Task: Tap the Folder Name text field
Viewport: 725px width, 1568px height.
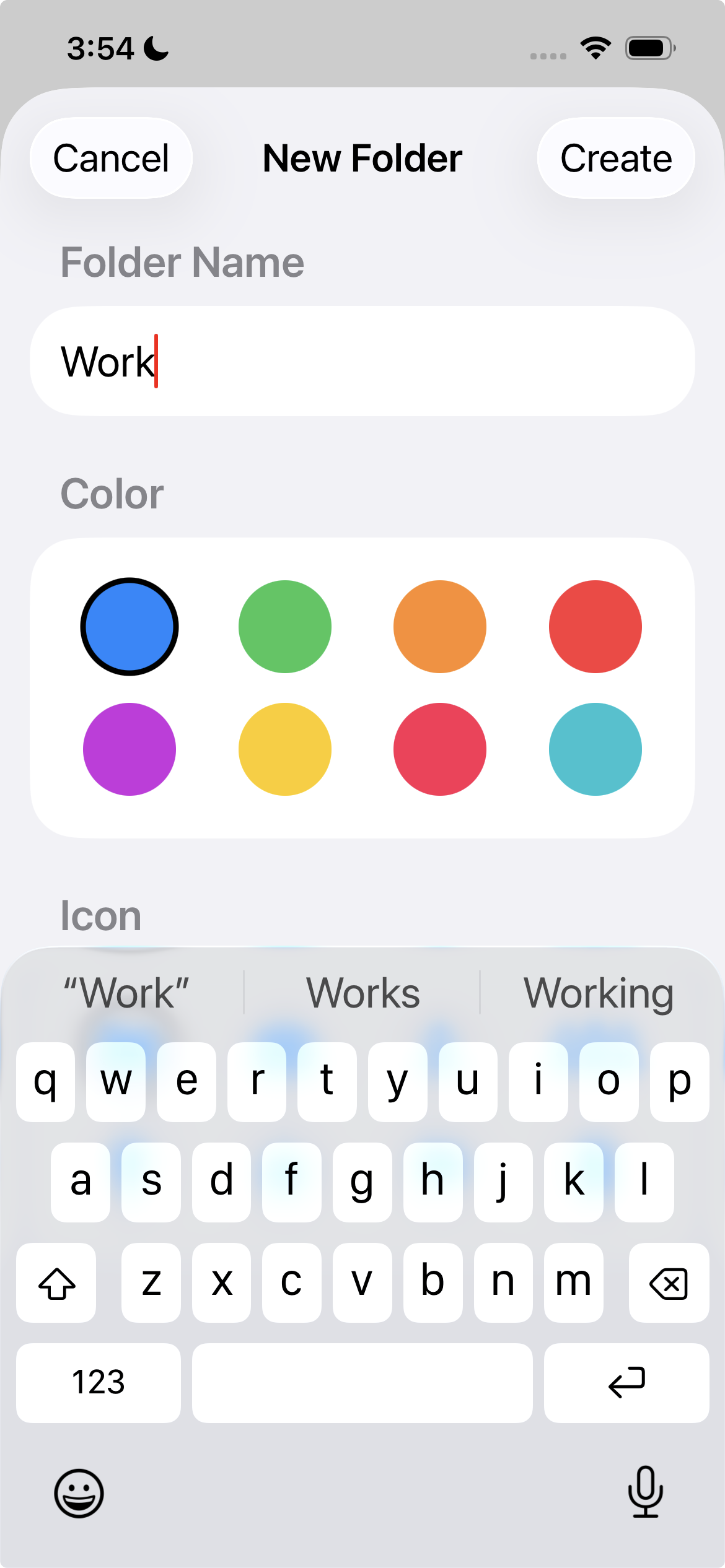Action: coord(362,361)
